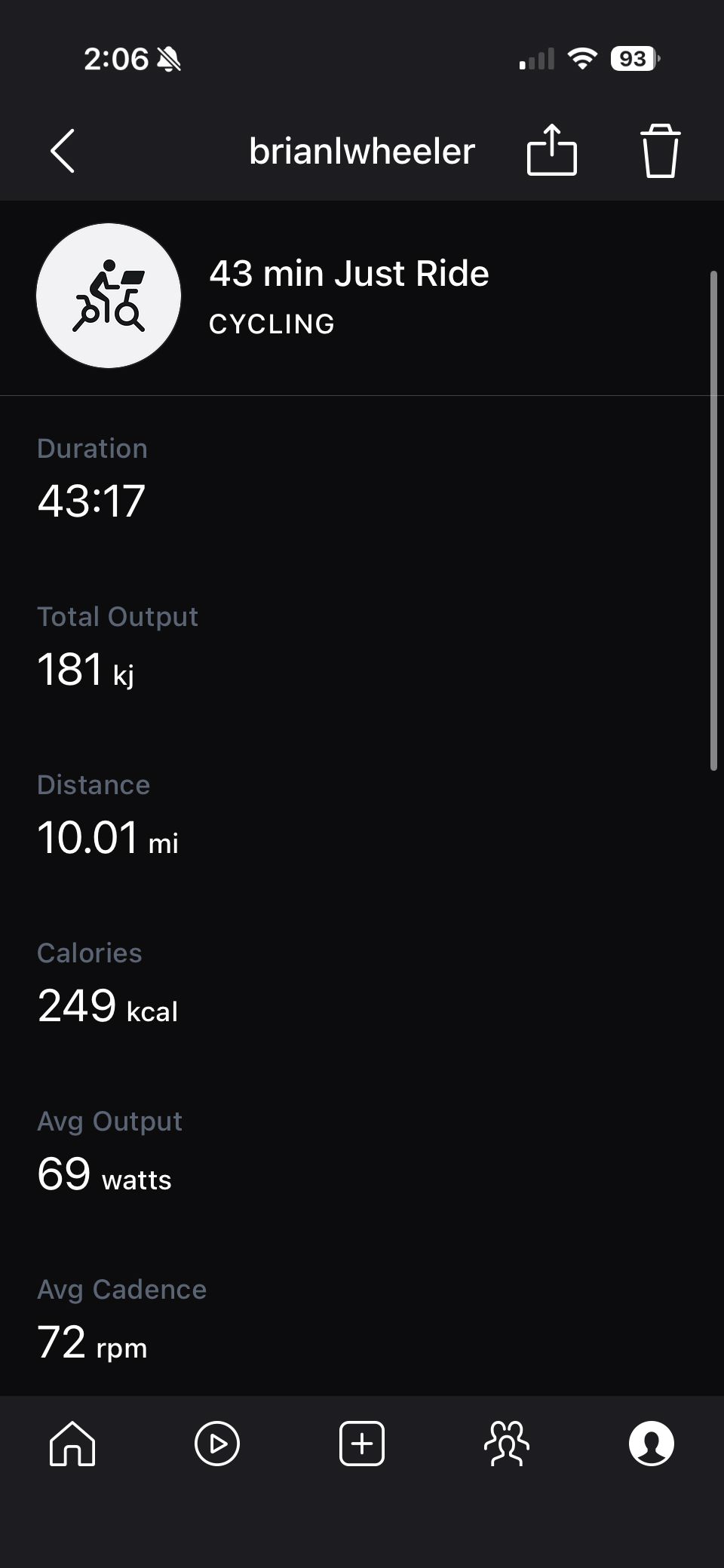Switch to the Home tab
The image size is (724, 1568).
click(72, 1444)
